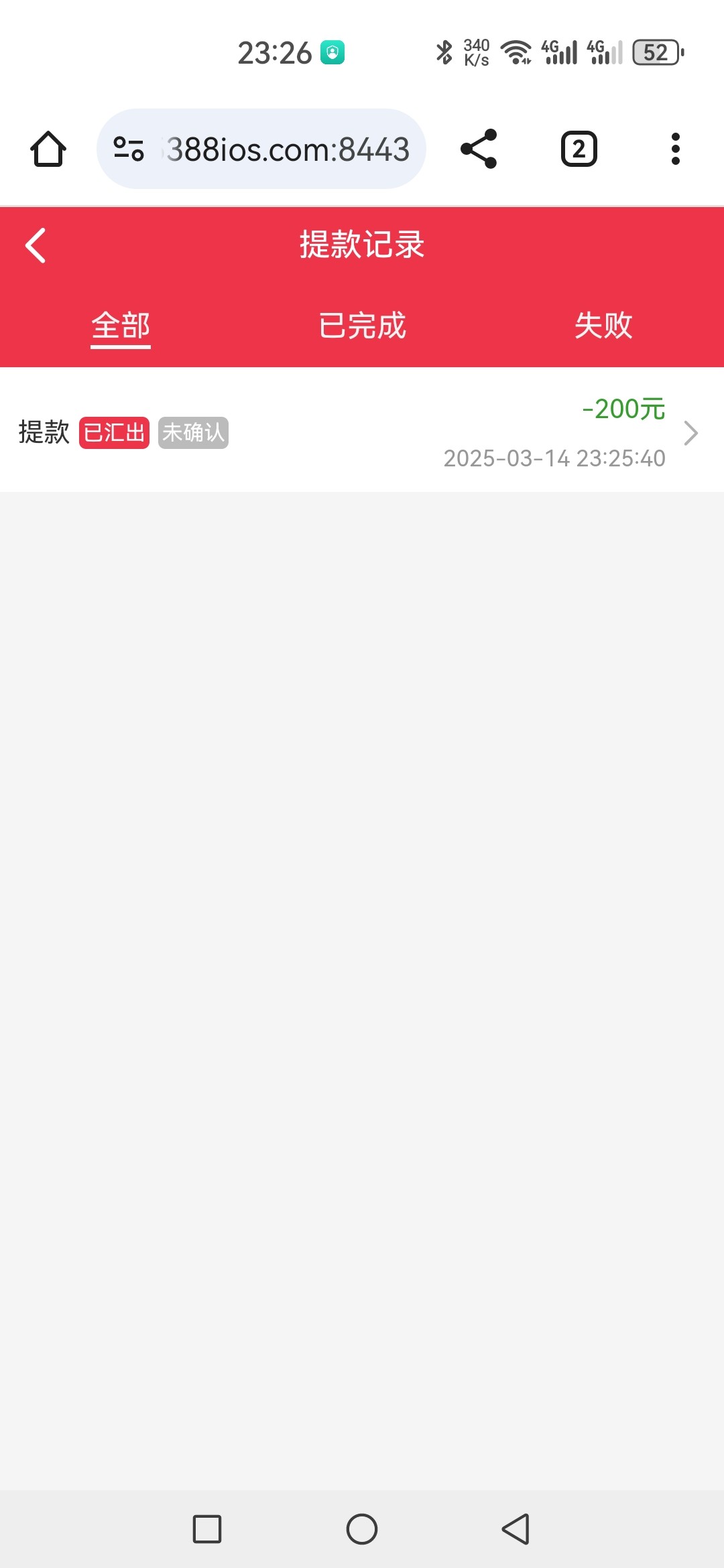Tap the system recent apps button

pos(207,1529)
